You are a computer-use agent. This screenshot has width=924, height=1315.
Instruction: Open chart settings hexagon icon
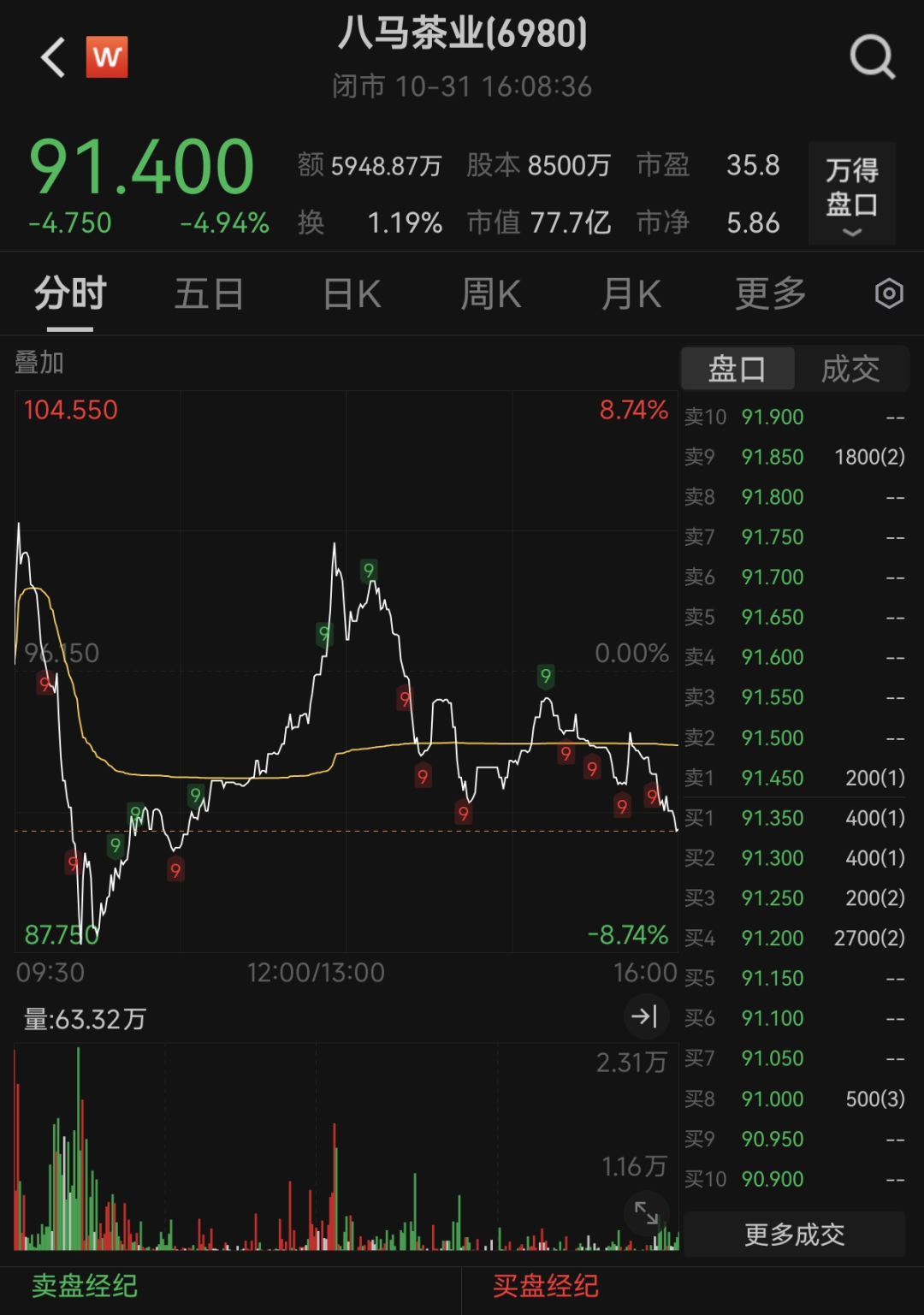[889, 294]
